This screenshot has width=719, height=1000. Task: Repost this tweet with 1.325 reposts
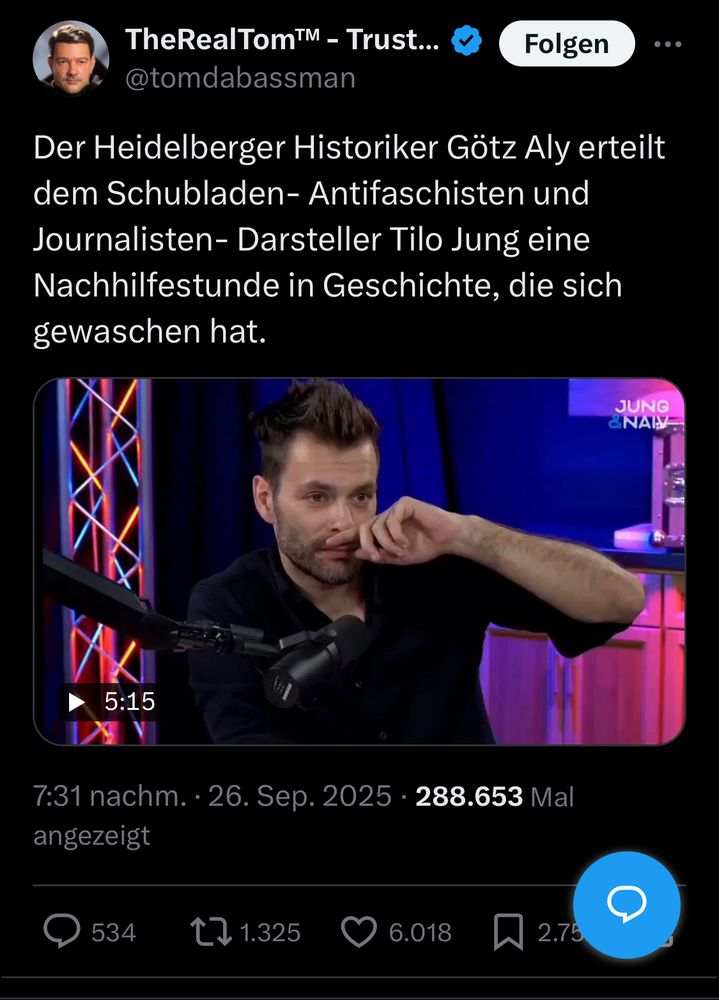click(x=208, y=932)
